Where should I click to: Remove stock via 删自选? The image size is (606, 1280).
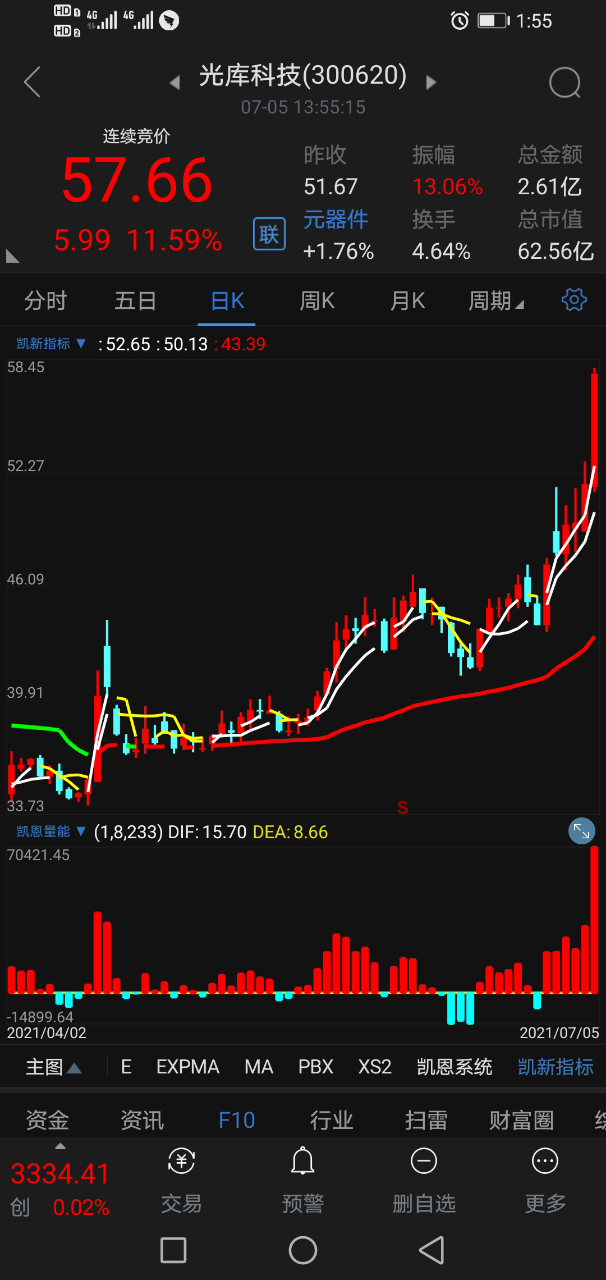[x=424, y=1180]
